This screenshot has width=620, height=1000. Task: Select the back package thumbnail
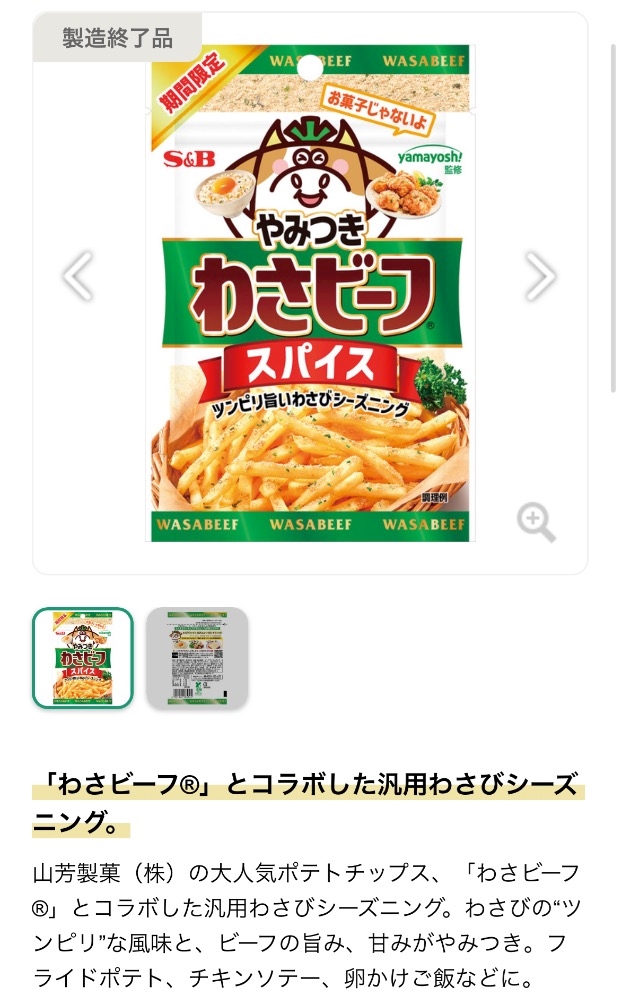click(197, 658)
